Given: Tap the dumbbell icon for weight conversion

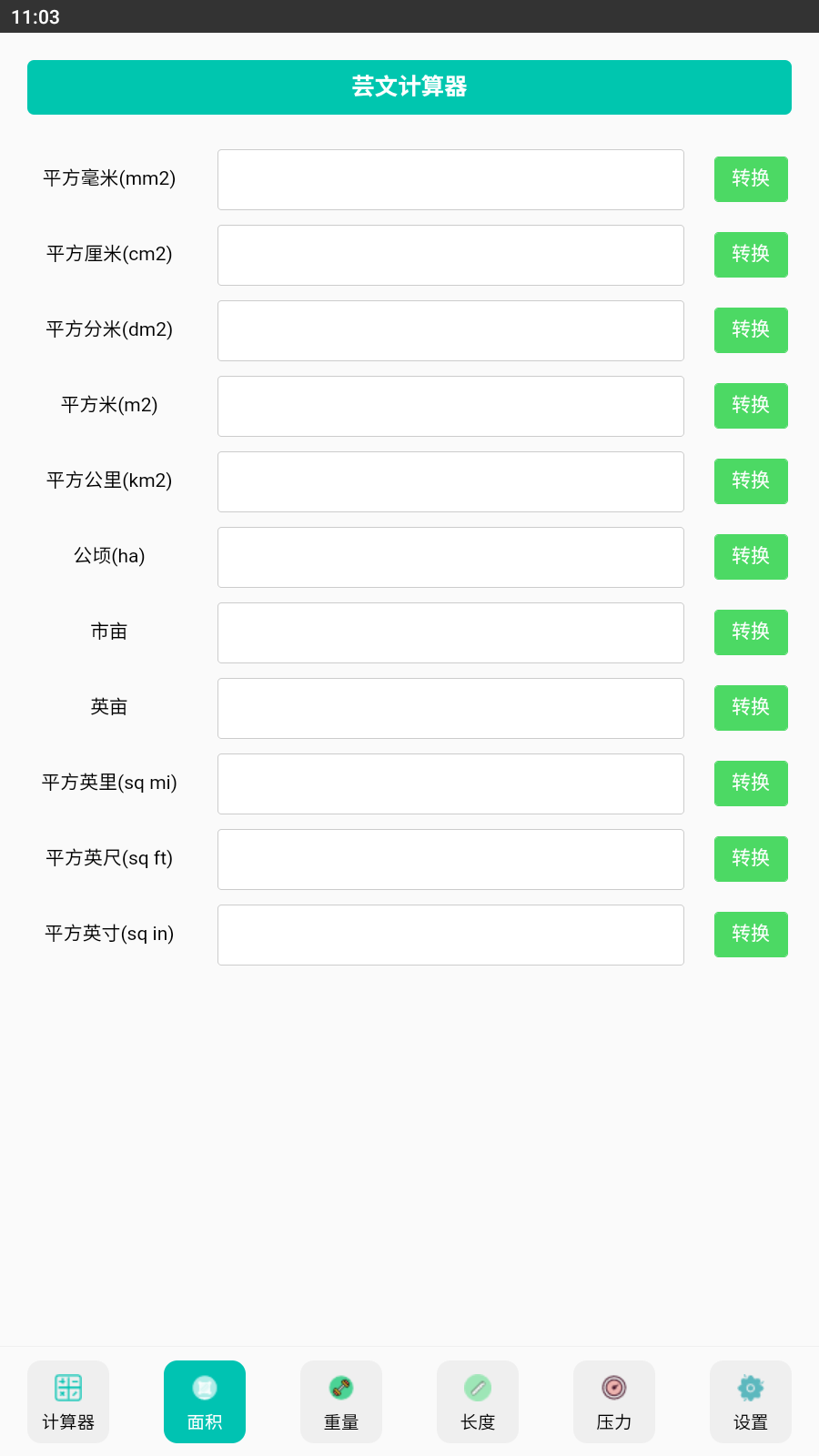Looking at the screenshot, I should (x=340, y=1389).
